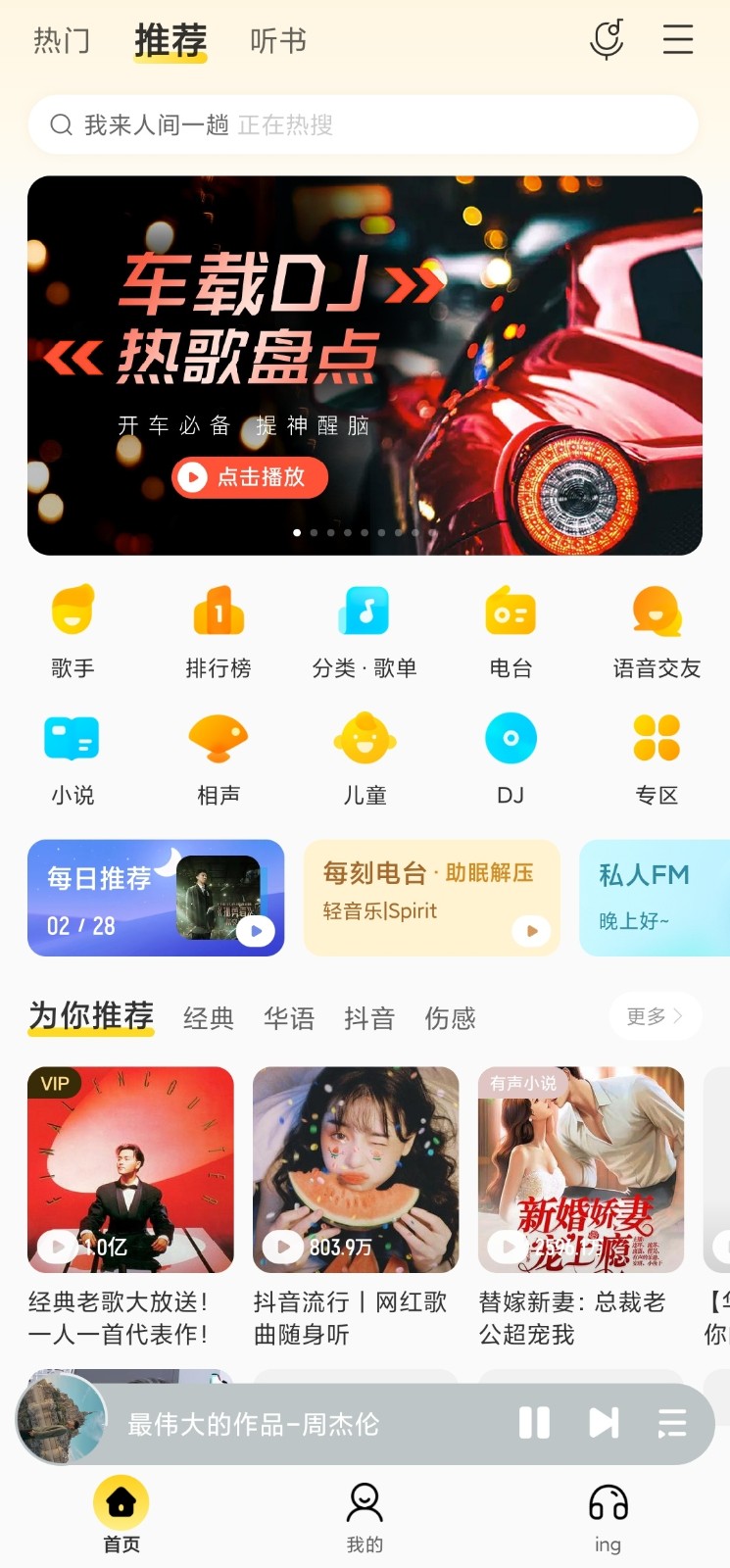Open the hamburger menu
The image size is (730, 1568).
pos(678,39)
